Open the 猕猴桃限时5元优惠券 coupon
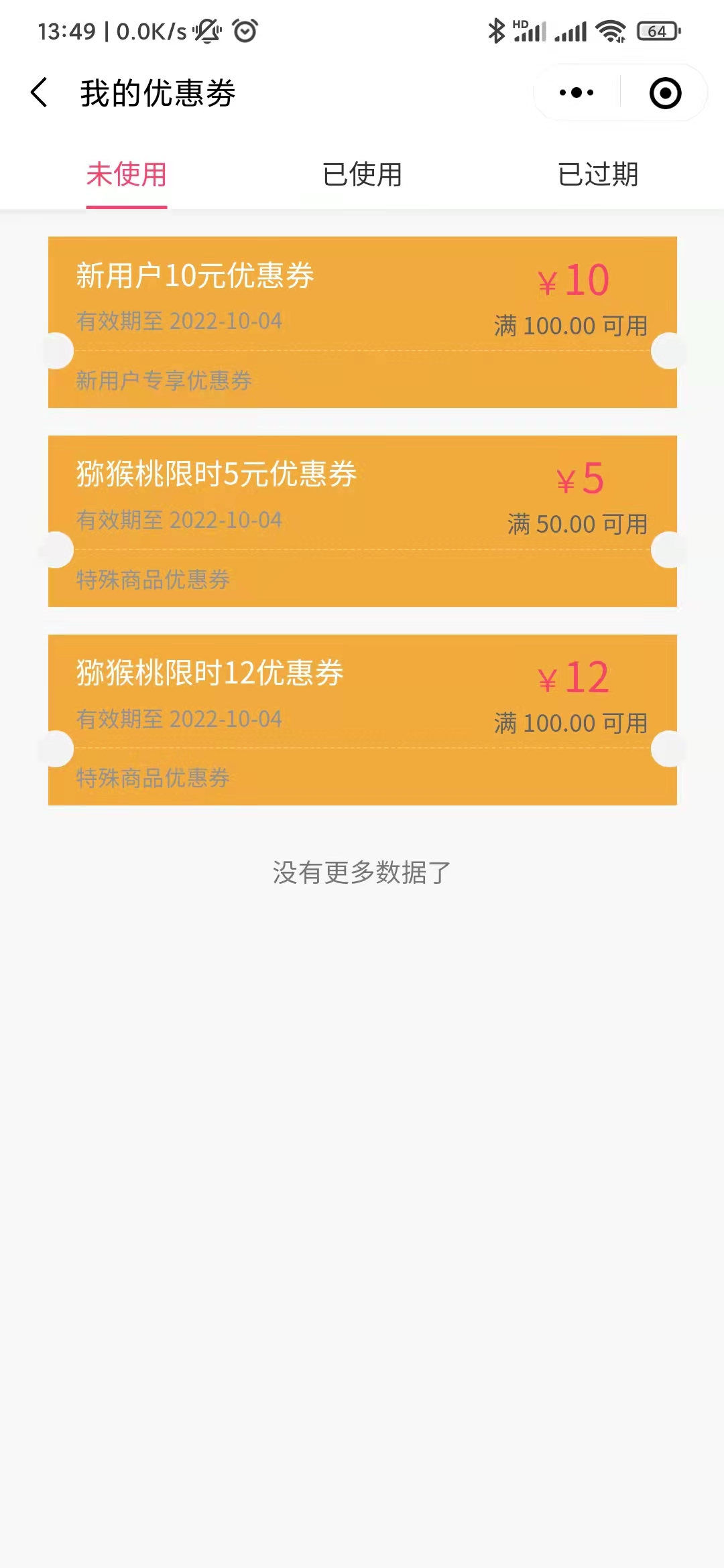 click(x=363, y=521)
